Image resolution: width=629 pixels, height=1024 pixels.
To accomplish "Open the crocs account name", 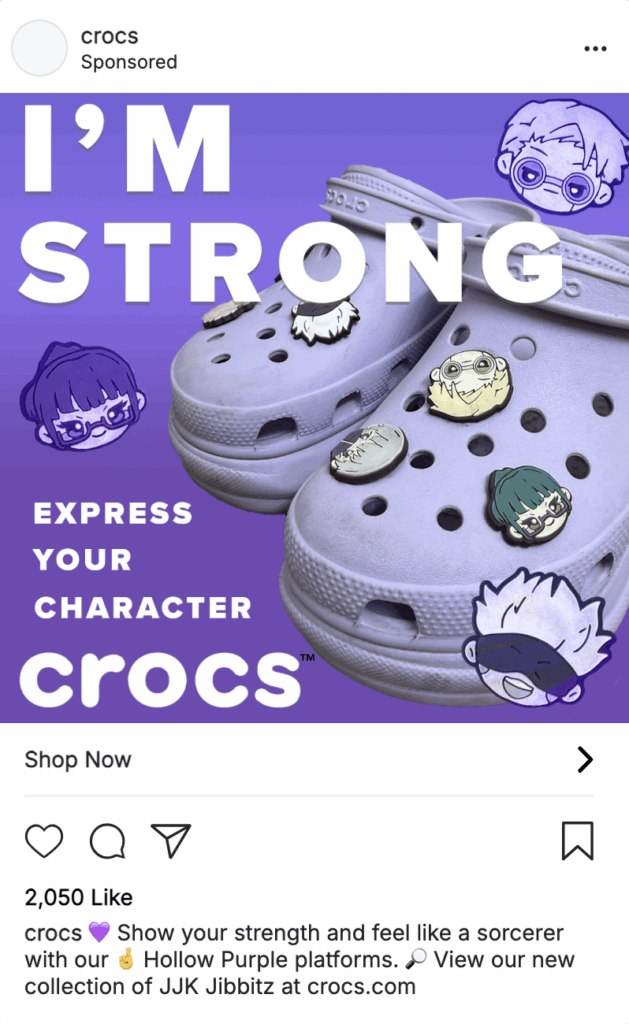I will (x=109, y=36).
